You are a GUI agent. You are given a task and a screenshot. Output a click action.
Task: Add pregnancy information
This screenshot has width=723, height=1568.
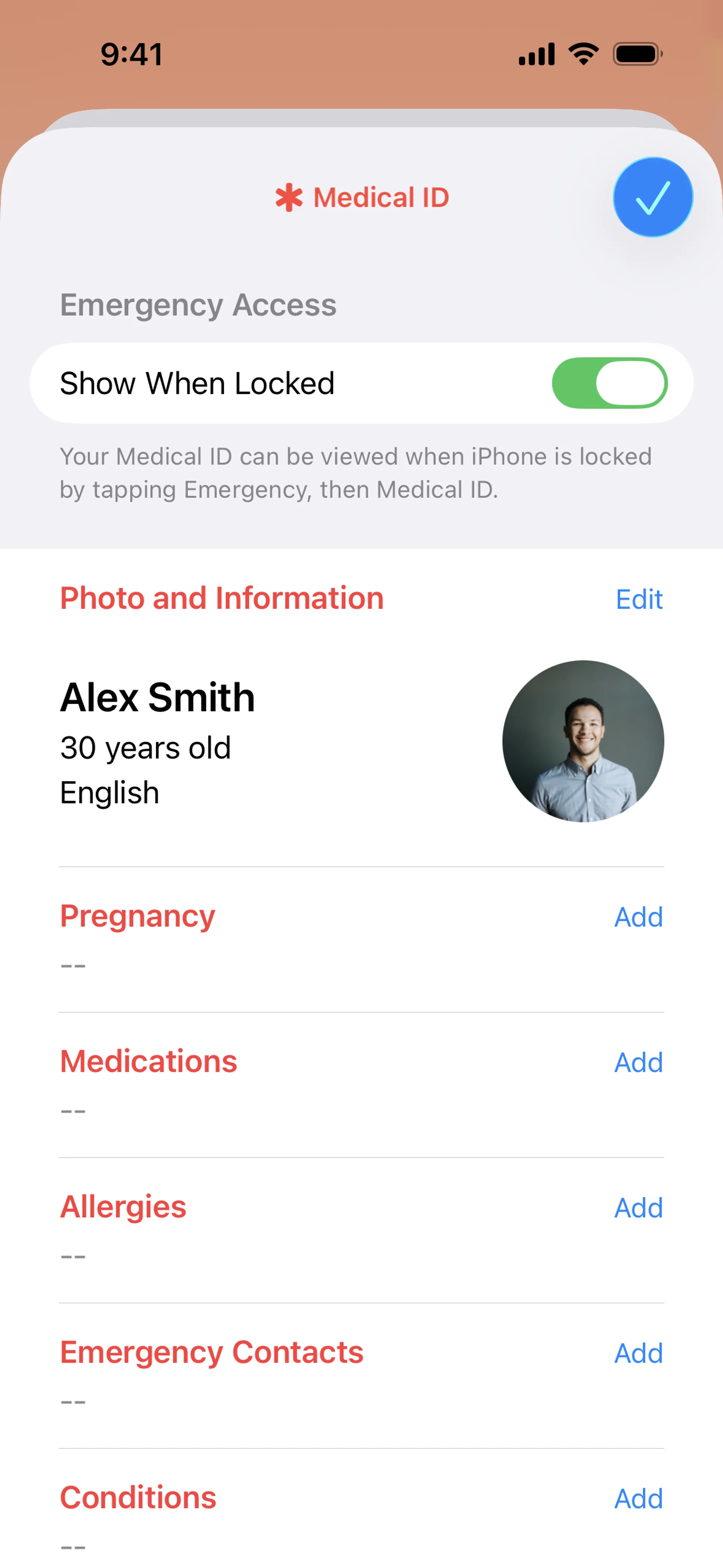coord(638,917)
